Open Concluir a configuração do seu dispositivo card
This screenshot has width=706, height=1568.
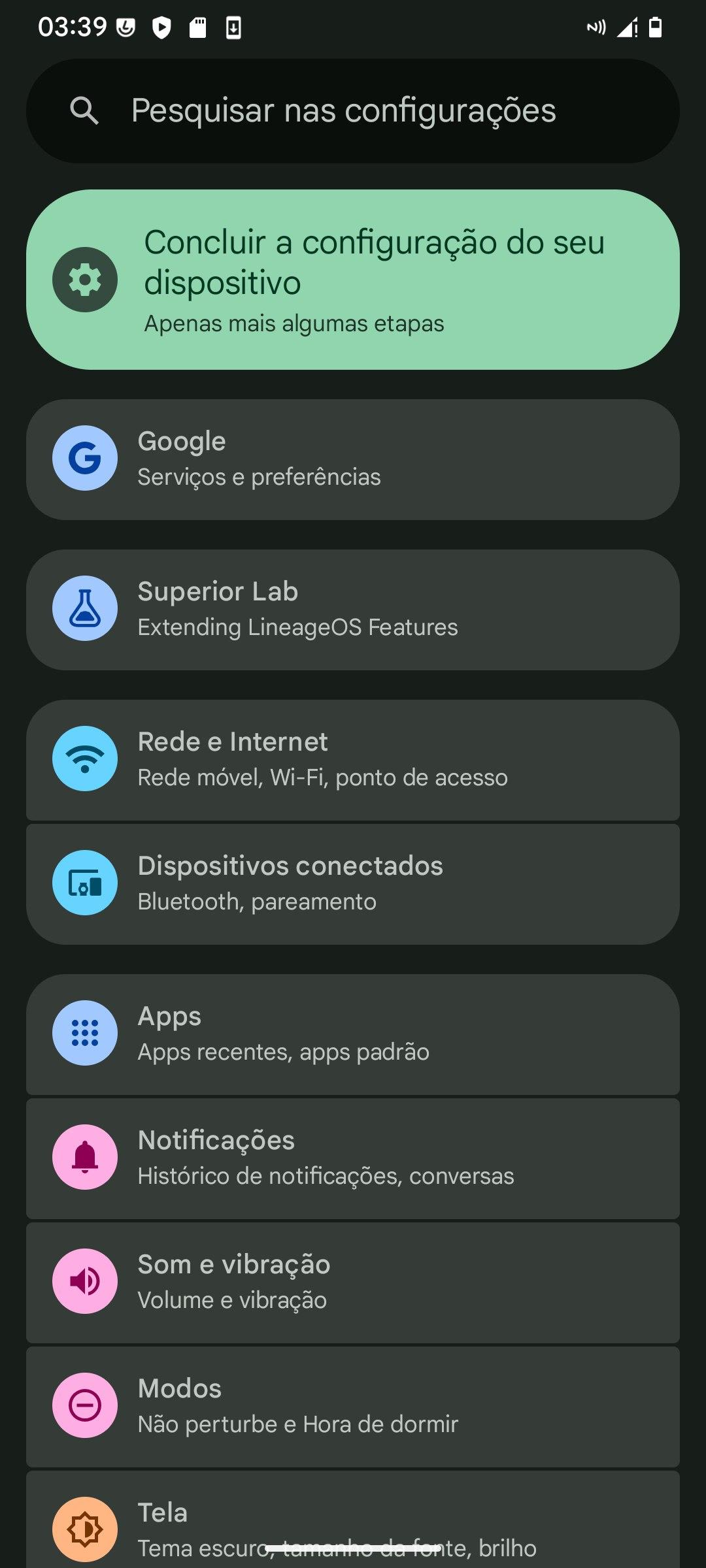(x=353, y=280)
